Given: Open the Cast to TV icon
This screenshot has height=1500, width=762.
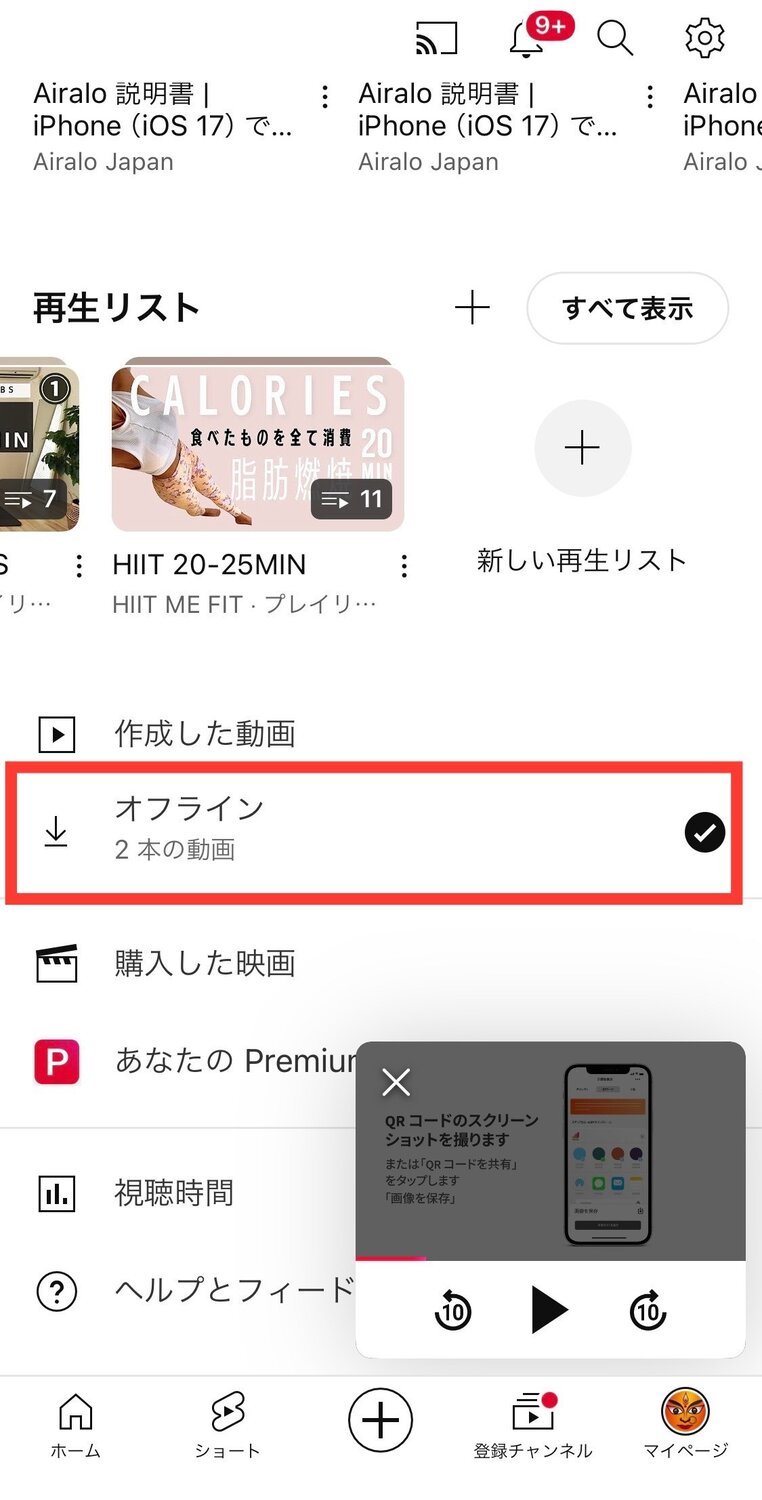Looking at the screenshot, I should pos(436,38).
